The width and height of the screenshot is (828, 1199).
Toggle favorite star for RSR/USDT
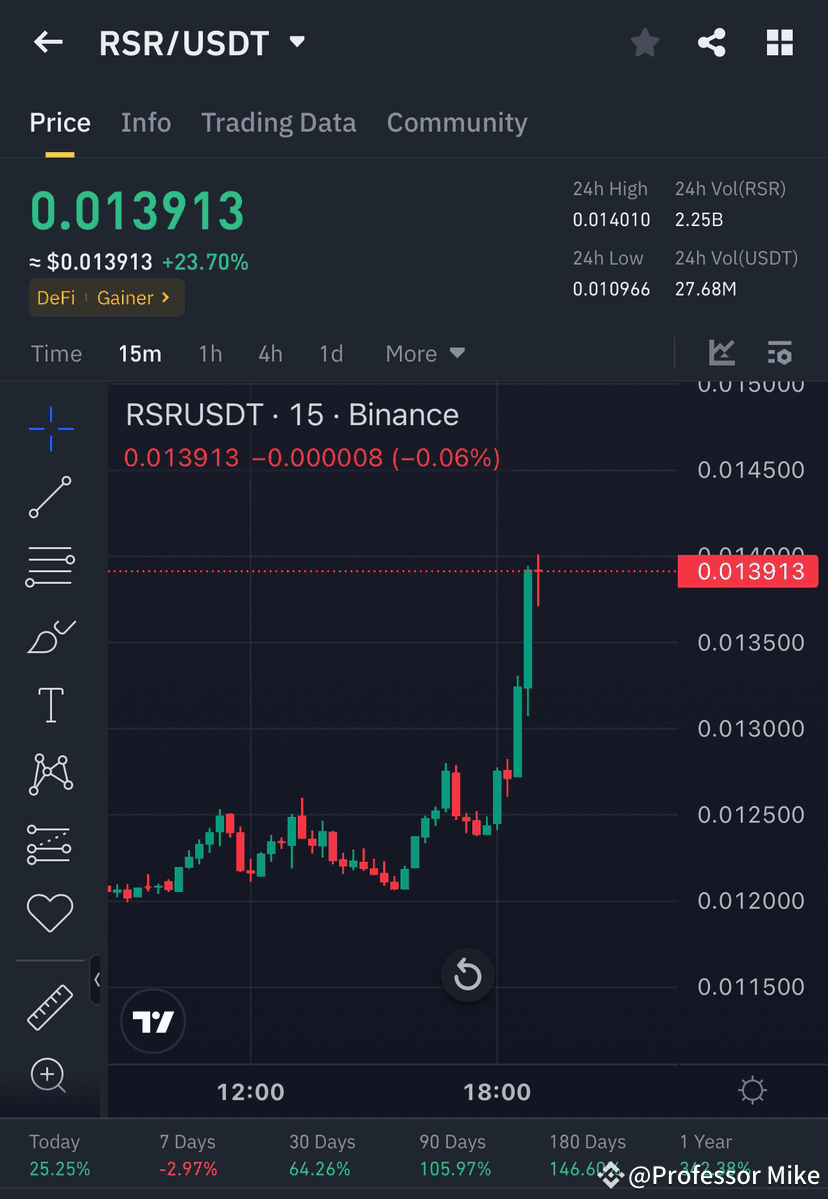[x=644, y=42]
